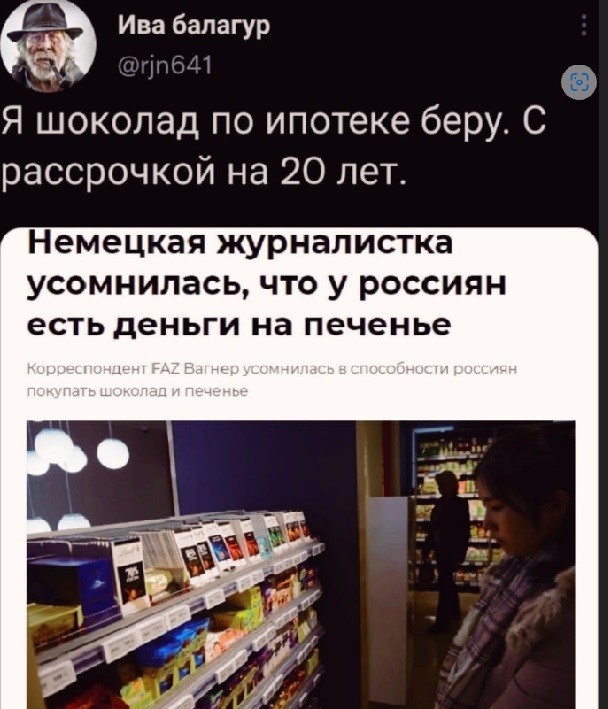Open Ива балагур's profile picture
Screen dimensions: 608x709
tap(46, 45)
